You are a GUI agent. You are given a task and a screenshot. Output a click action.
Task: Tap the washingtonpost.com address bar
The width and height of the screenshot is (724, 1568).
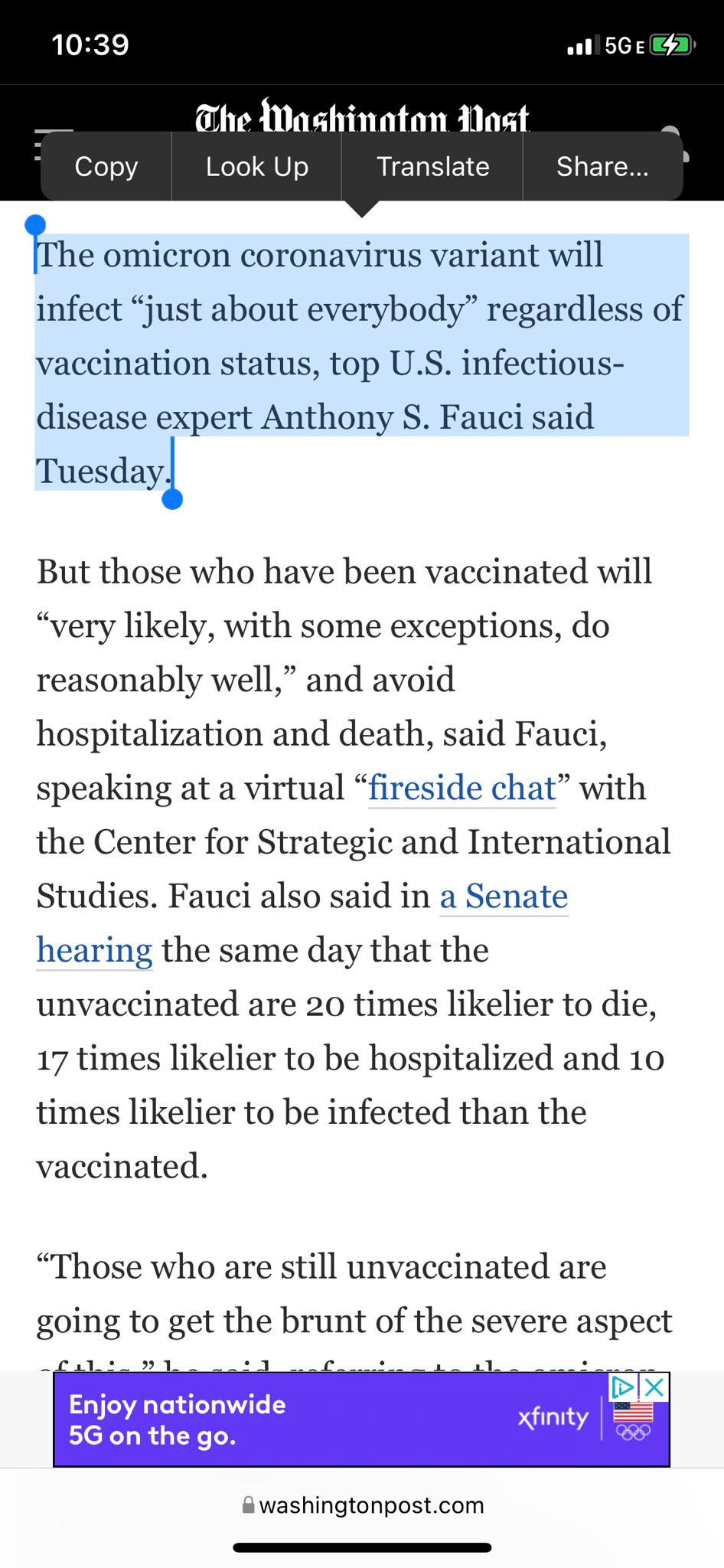[x=363, y=1505]
